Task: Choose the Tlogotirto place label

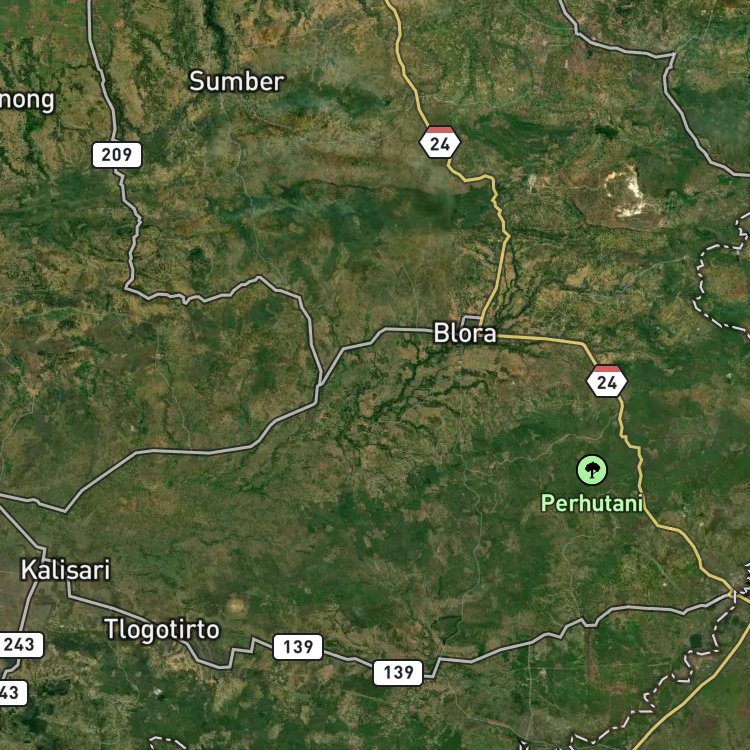Action: click(x=162, y=629)
